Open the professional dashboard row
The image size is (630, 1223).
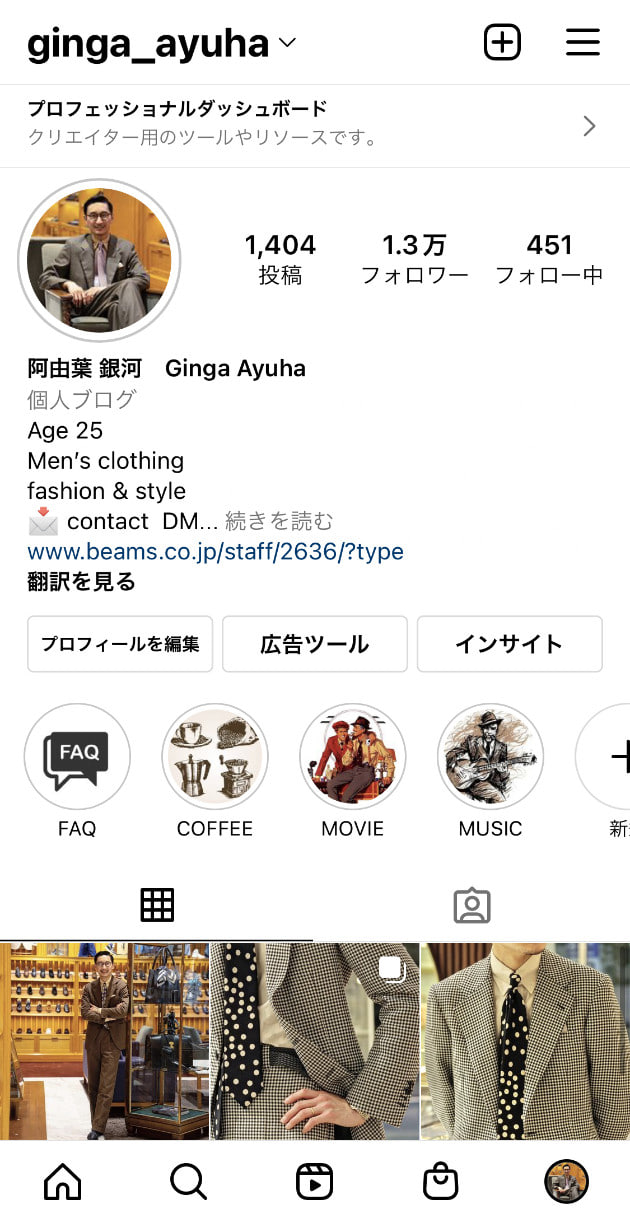[x=314, y=125]
